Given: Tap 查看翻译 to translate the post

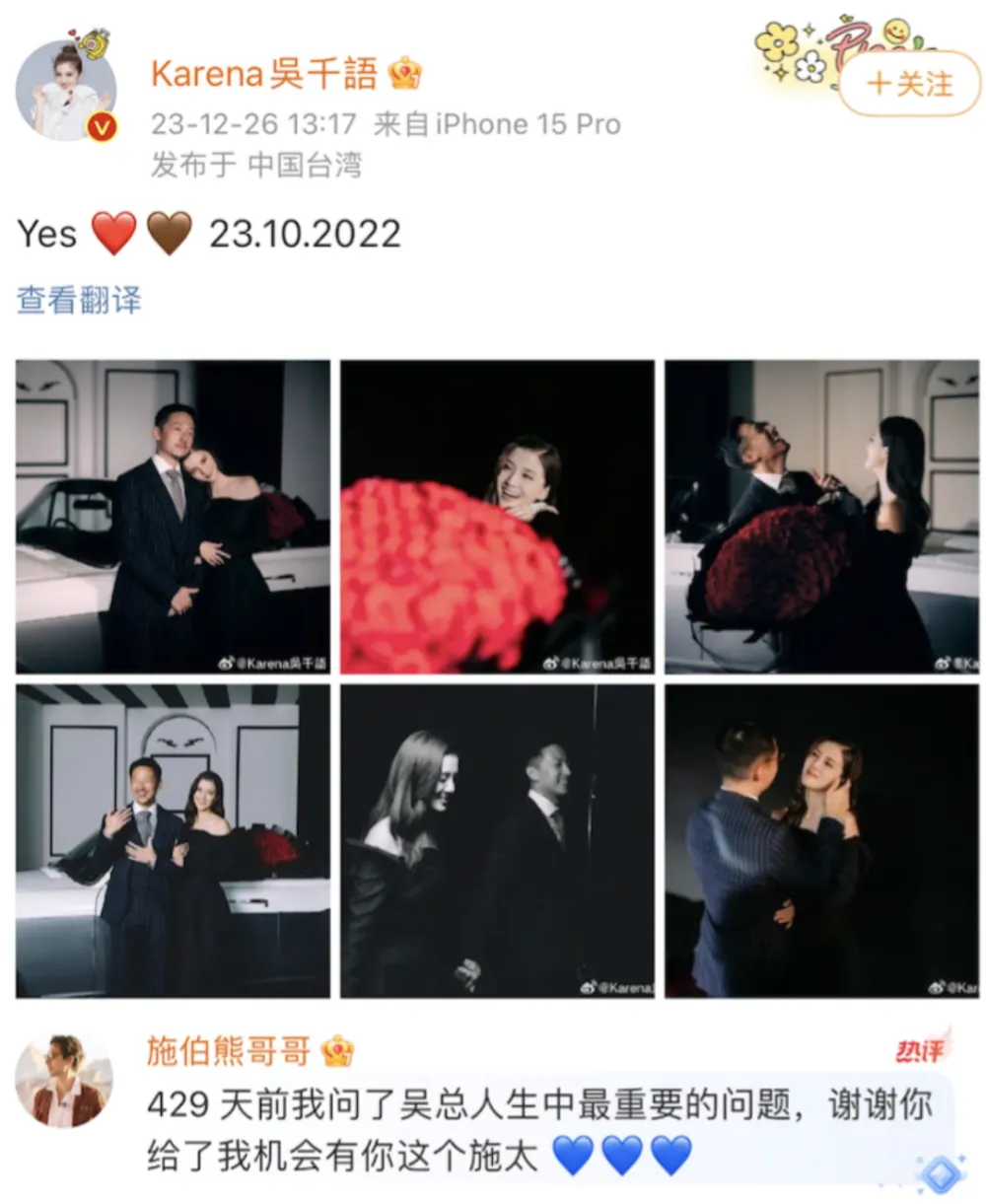Looking at the screenshot, I should click(79, 300).
